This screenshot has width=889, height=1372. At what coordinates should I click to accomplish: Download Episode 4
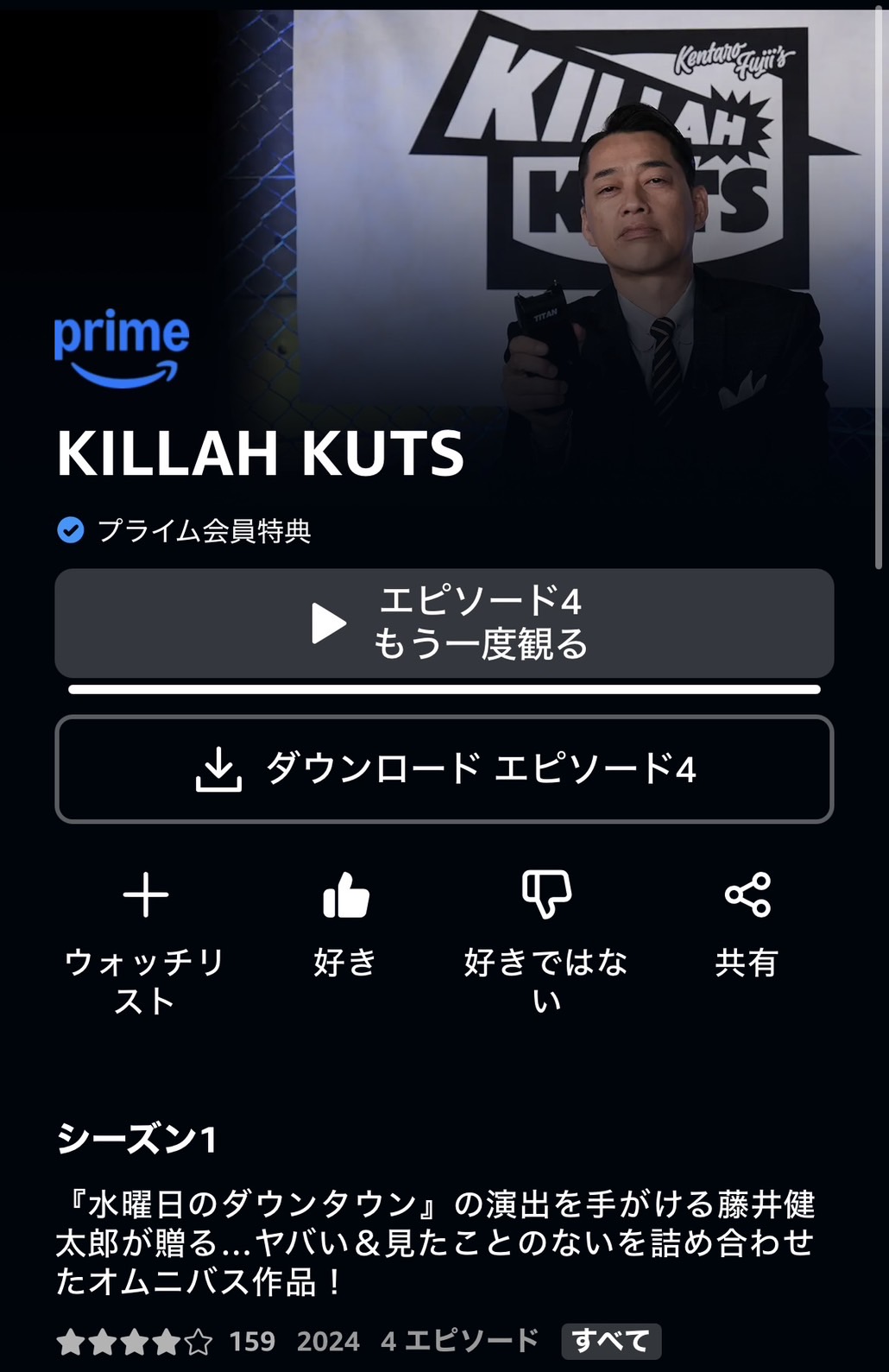[444, 768]
